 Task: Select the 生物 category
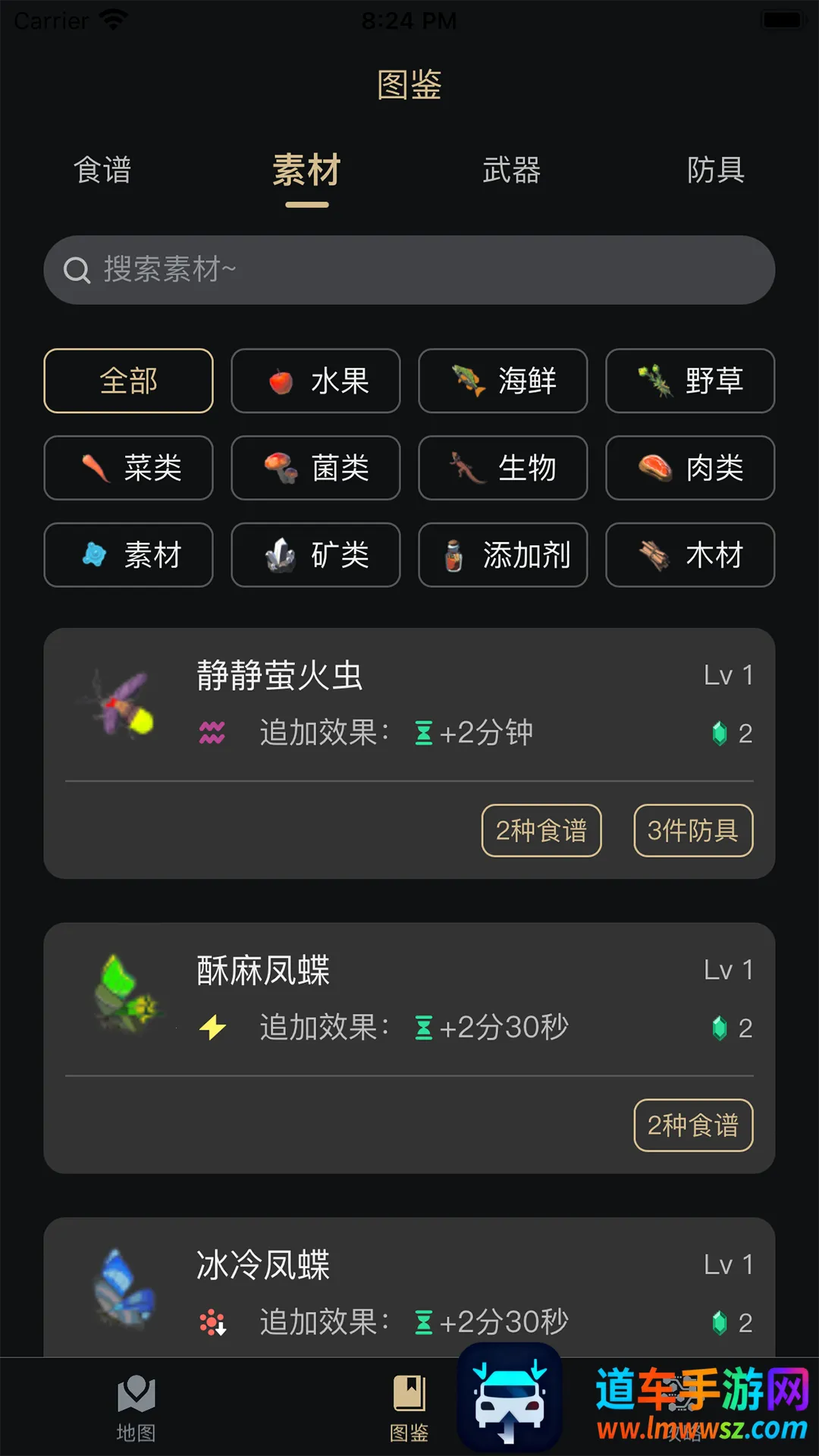(x=503, y=468)
